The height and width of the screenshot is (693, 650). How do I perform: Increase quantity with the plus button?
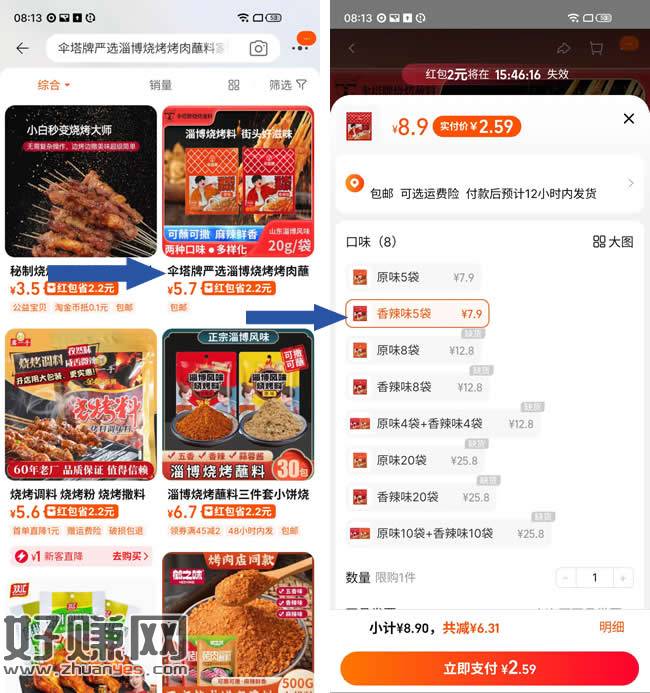(624, 577)
